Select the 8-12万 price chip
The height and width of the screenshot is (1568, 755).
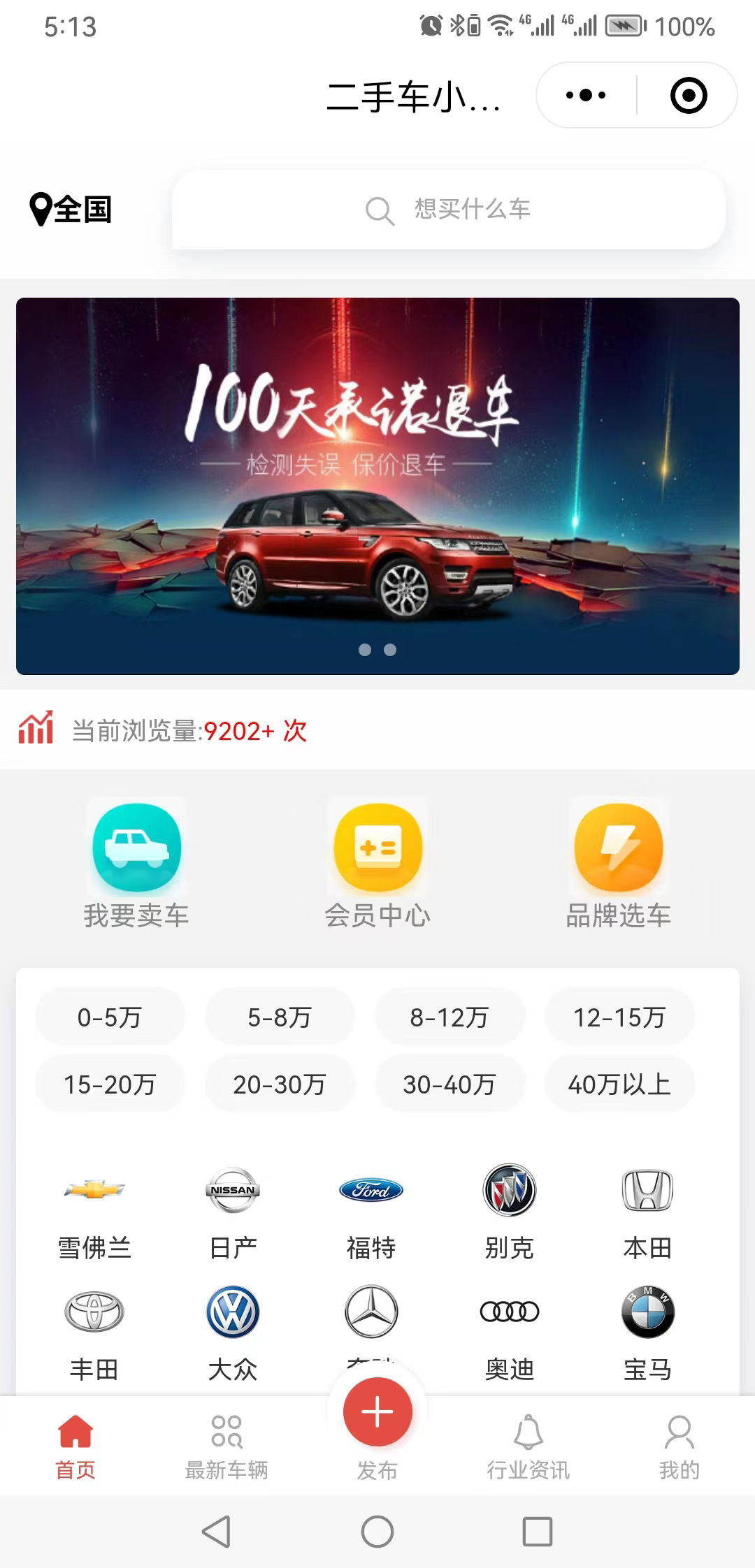tap(449, 1017)
